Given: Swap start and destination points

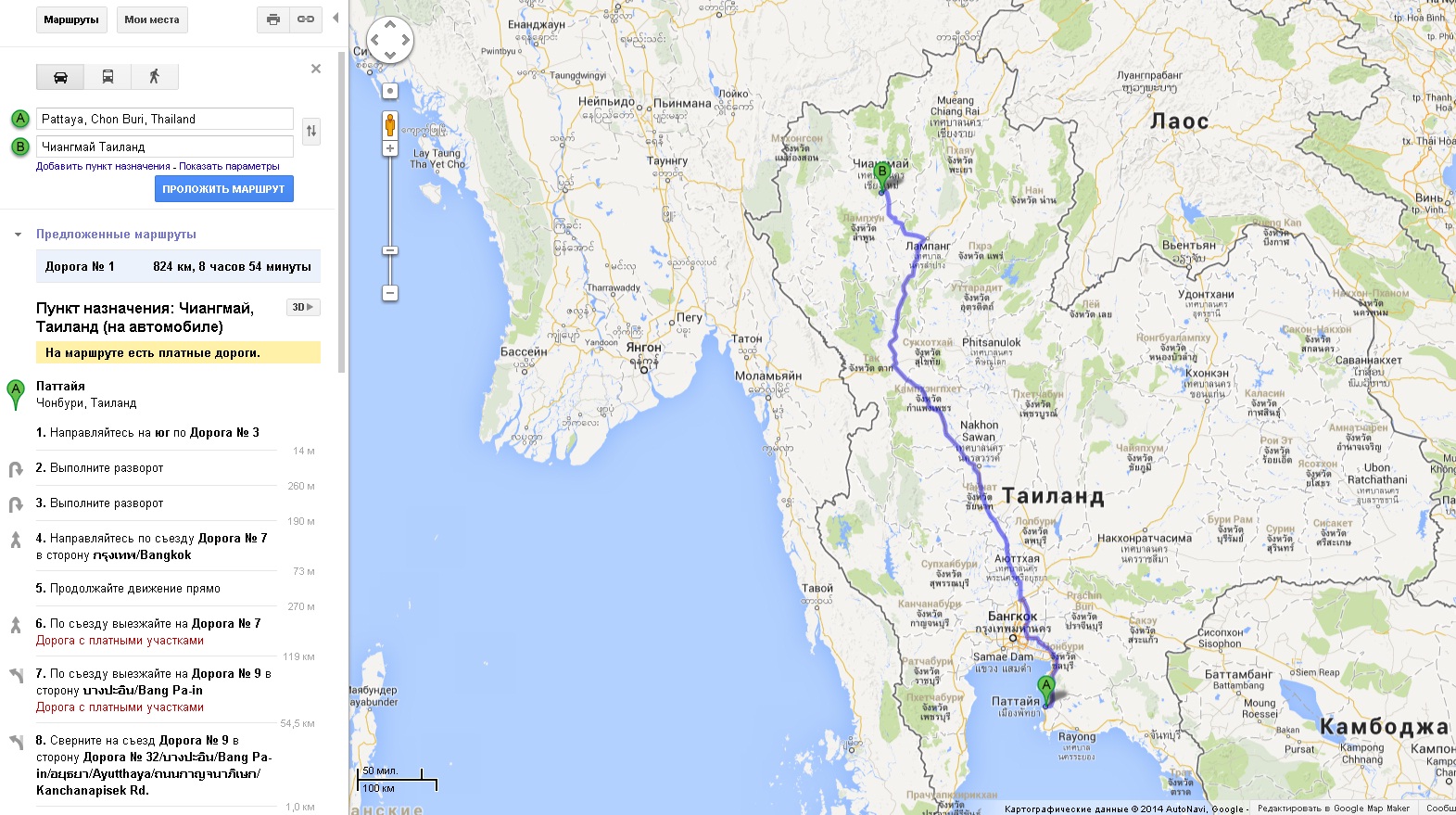Looking at the screenshot, I should click(311, 132).
